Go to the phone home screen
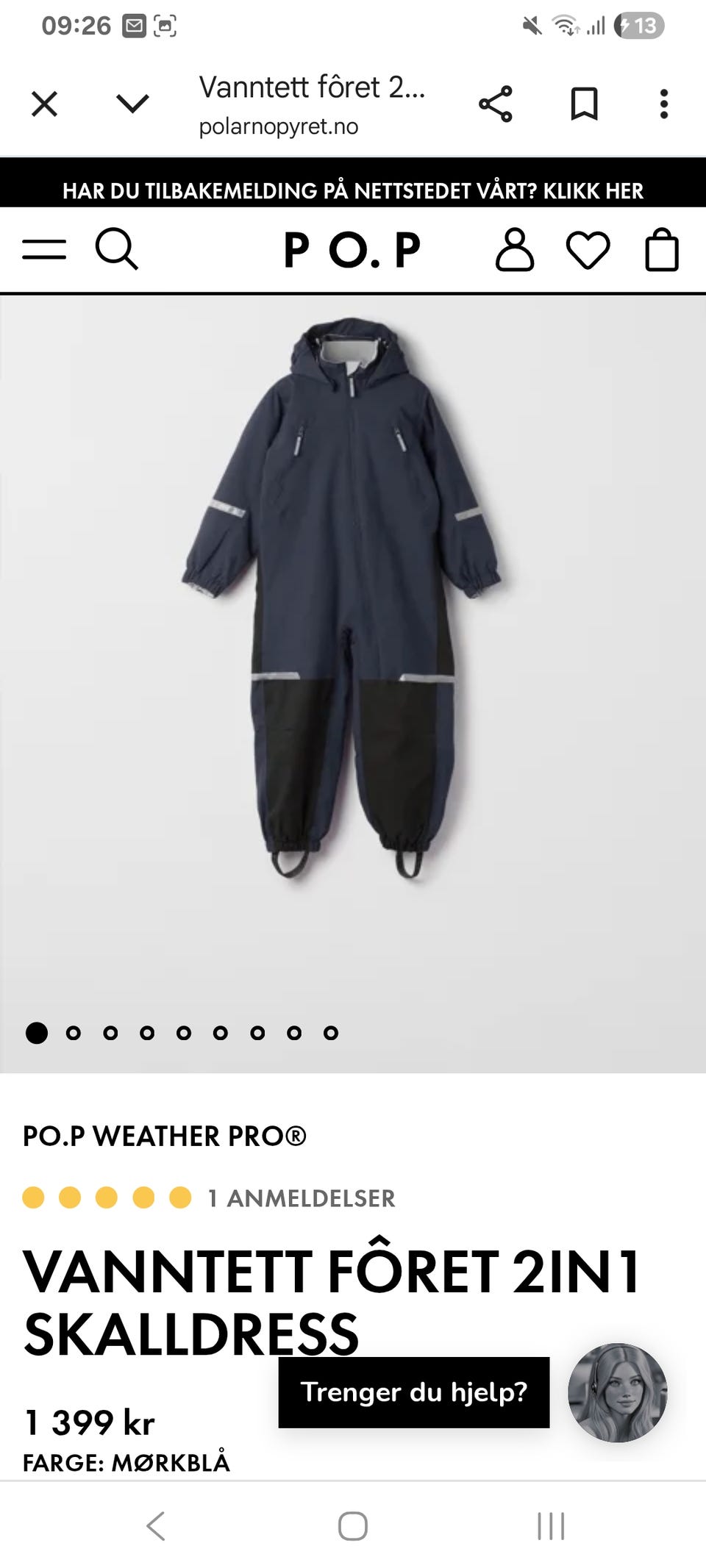This screenshot has height=1568, width=706. point(353,1526)
